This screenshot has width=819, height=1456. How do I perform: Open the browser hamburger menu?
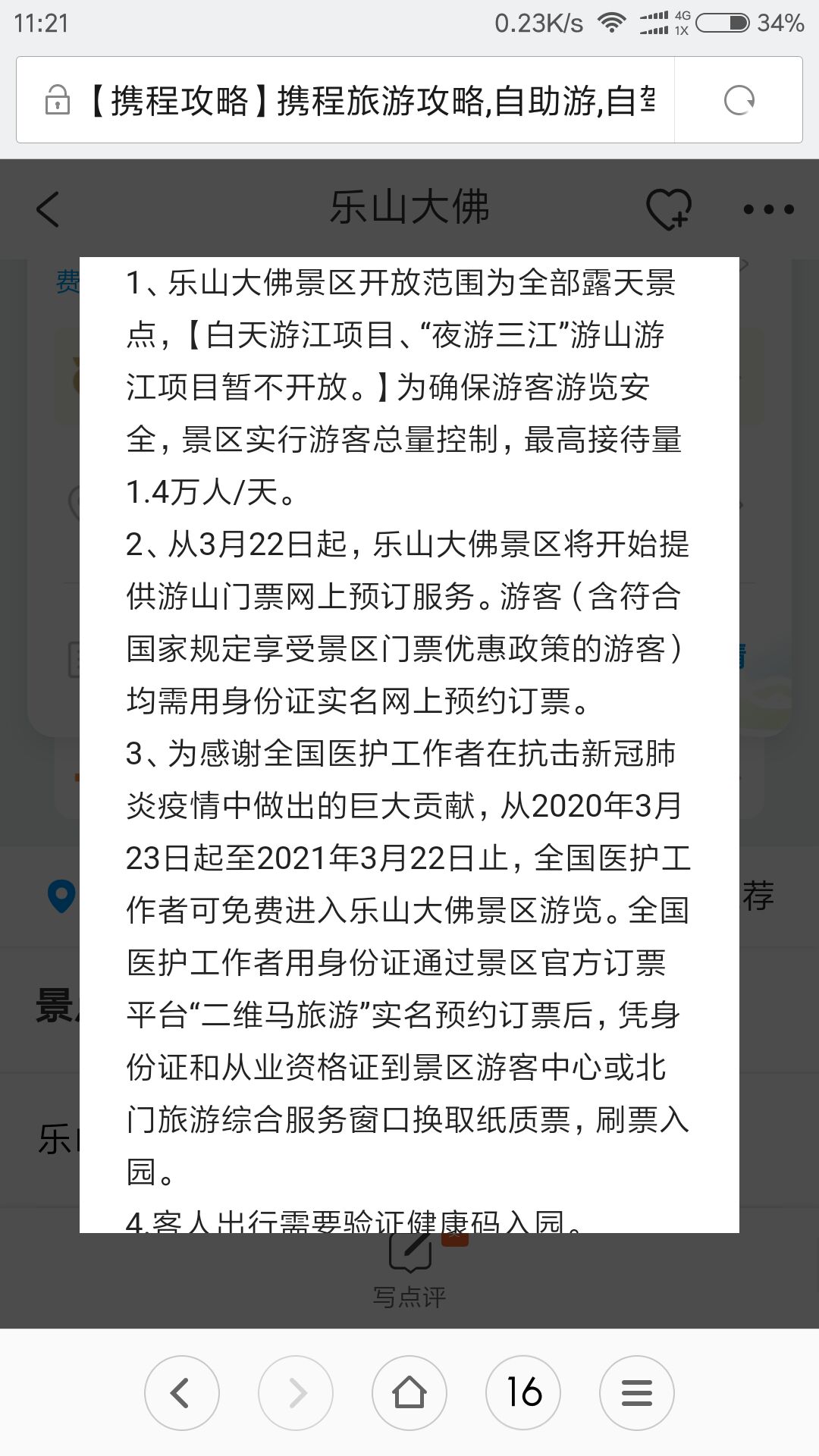click(636, 1392)
